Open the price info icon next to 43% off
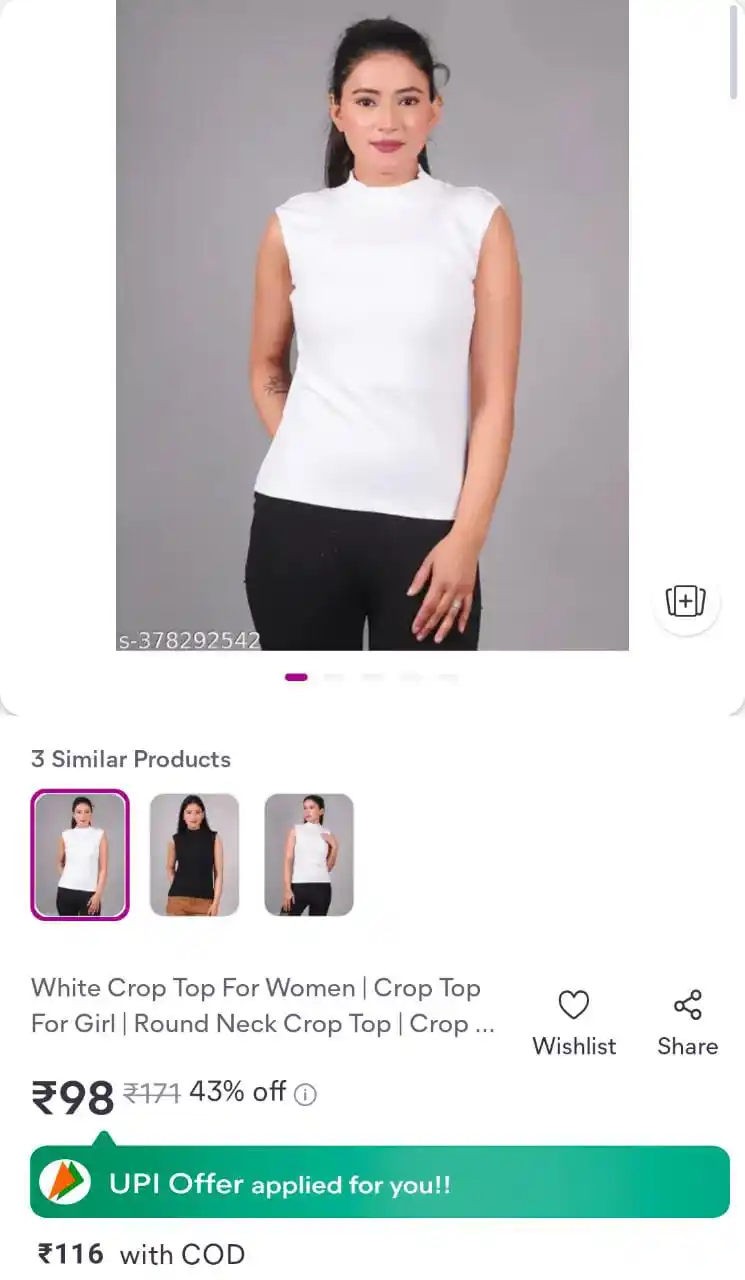Image resolution: width=745 pixels, height=1280 pixels. coord(306,1095)
